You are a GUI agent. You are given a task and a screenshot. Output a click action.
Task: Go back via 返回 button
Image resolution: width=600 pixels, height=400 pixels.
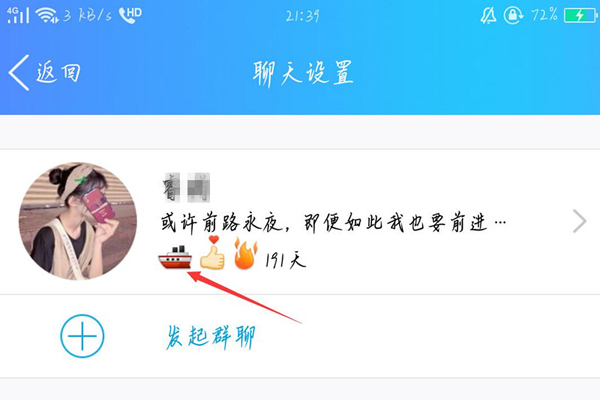(x=44, y=73)
